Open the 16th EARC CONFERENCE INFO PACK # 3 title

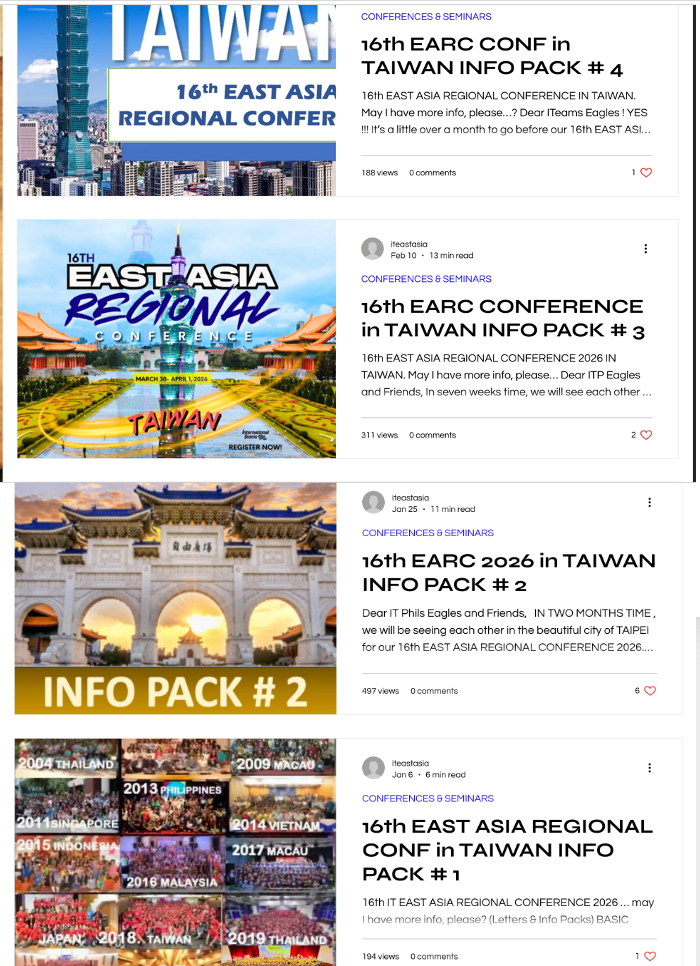click(x=502, y=318)
